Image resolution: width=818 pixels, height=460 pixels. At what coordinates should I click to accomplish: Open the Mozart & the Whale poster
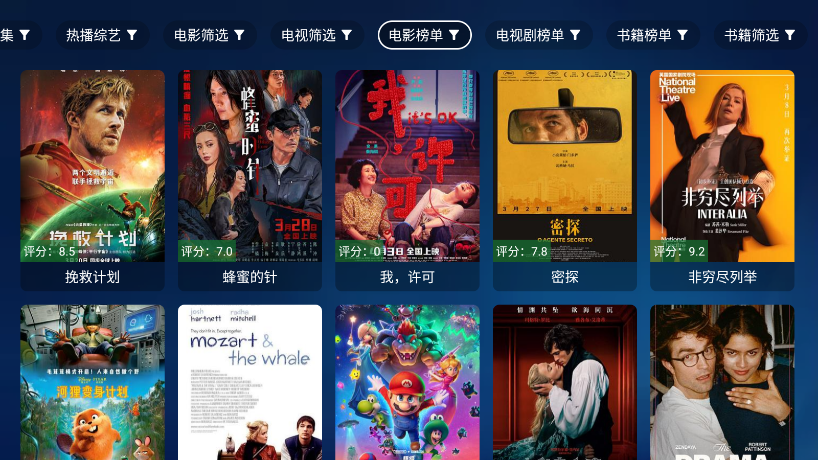coord(250,385)
